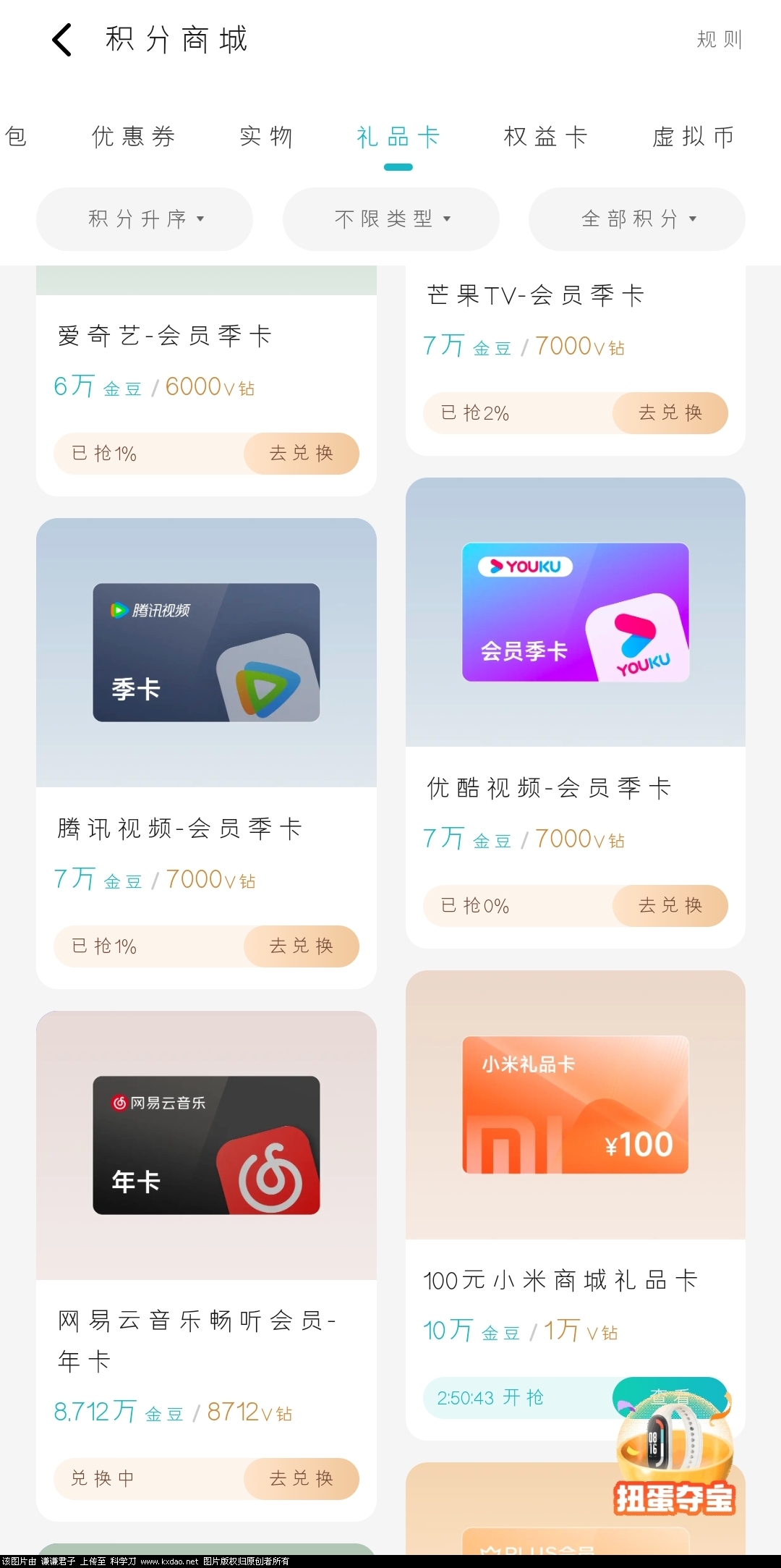The image size is (781, 1568).
Task: Tap 去兑换 for 爱奇艺 会员季卡
Action: [302, 454]
